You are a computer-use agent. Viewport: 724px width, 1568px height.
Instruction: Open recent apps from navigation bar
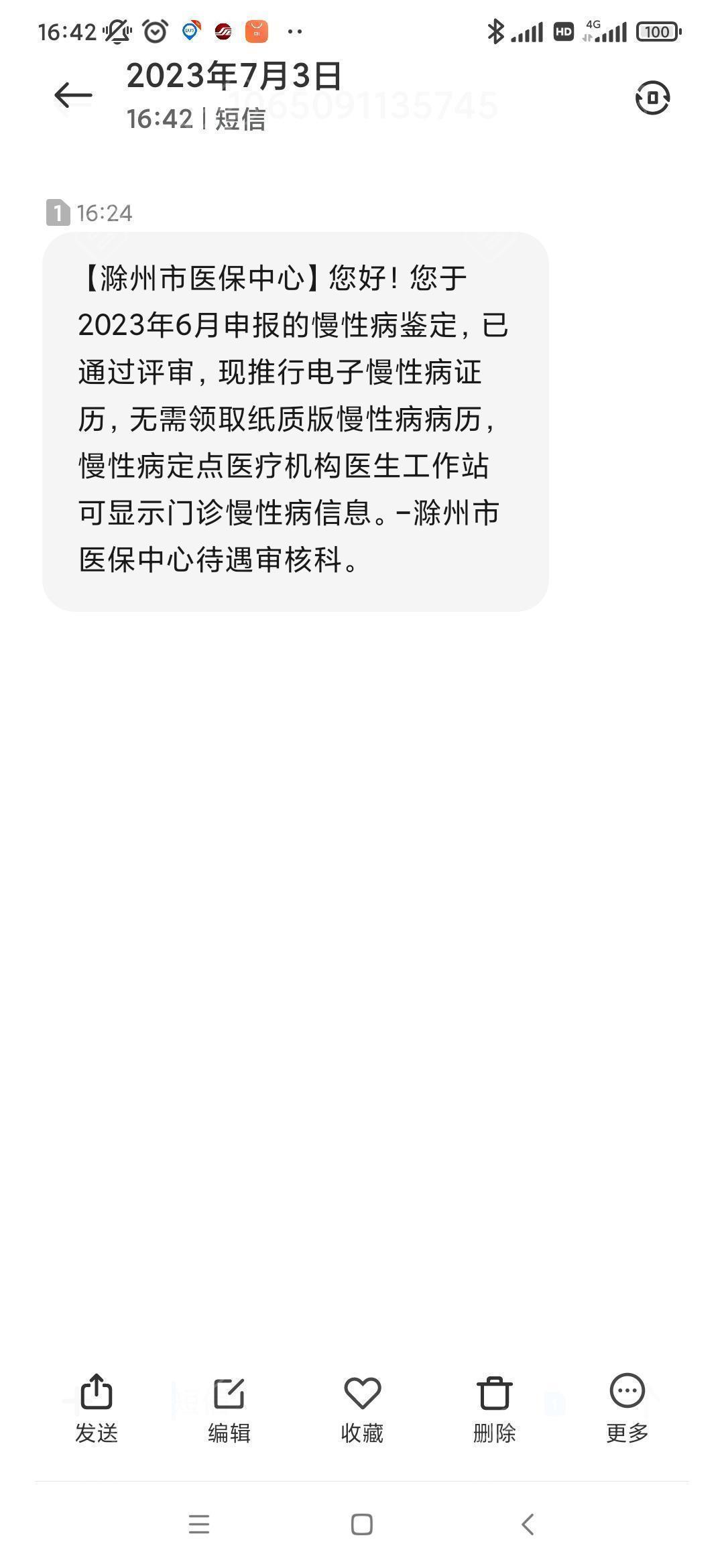(199, 1524)
